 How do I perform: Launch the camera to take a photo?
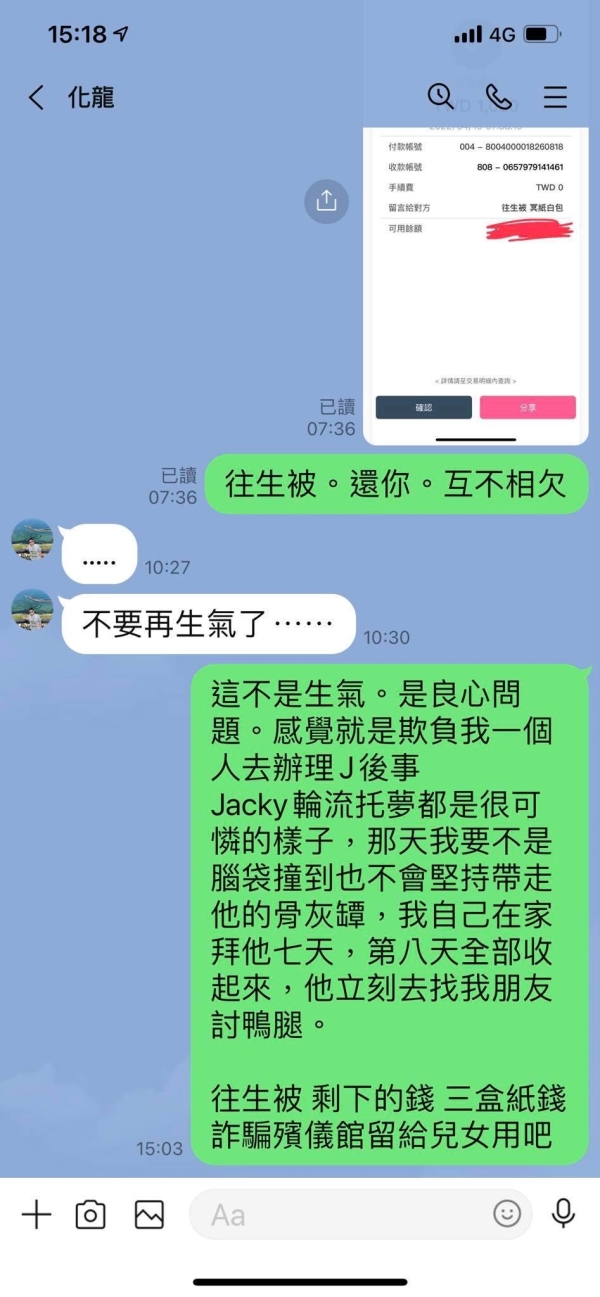point(91,1214)
